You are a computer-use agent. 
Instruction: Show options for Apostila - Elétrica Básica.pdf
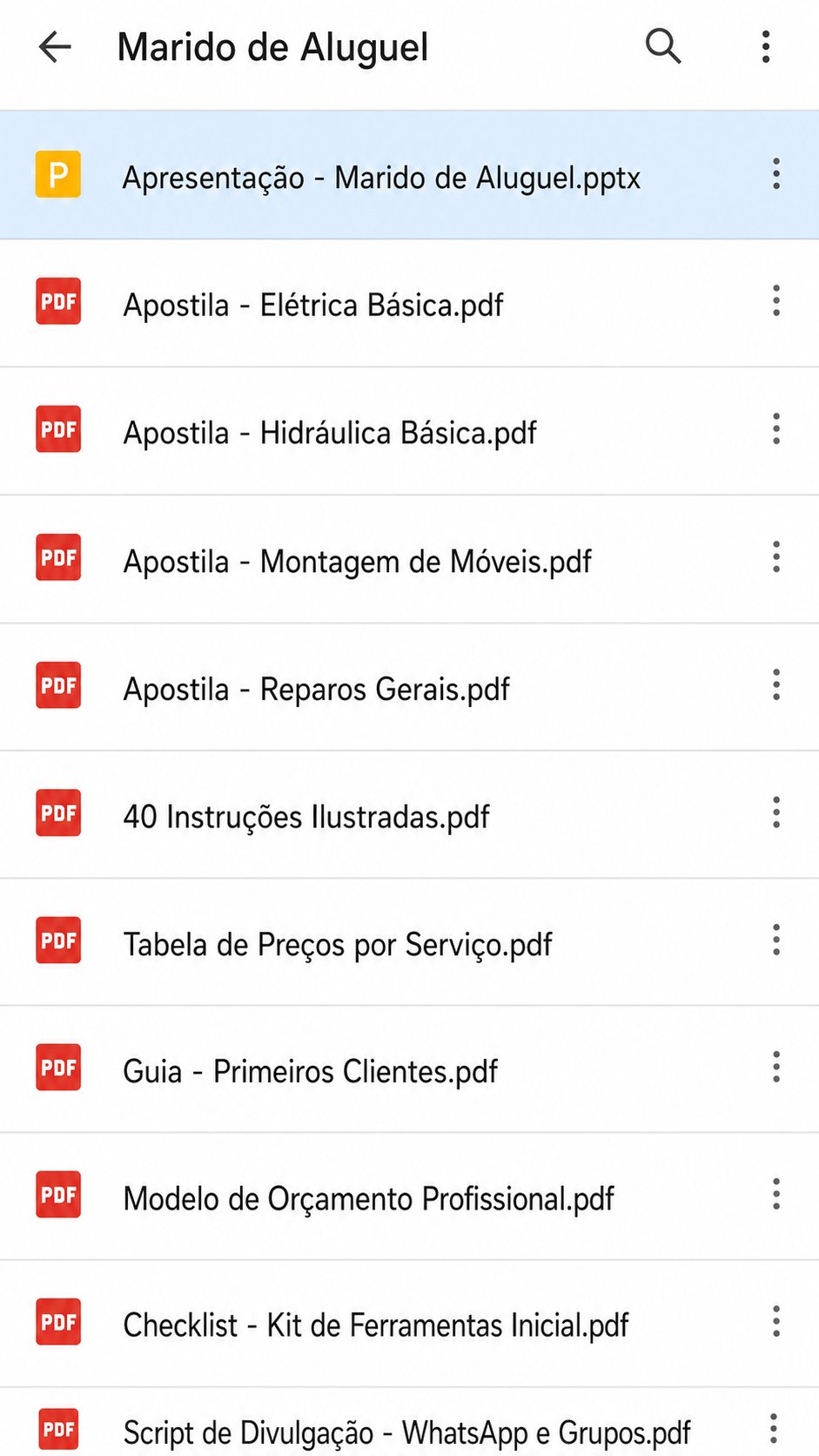pyautogui.click(x=776, y=301)
